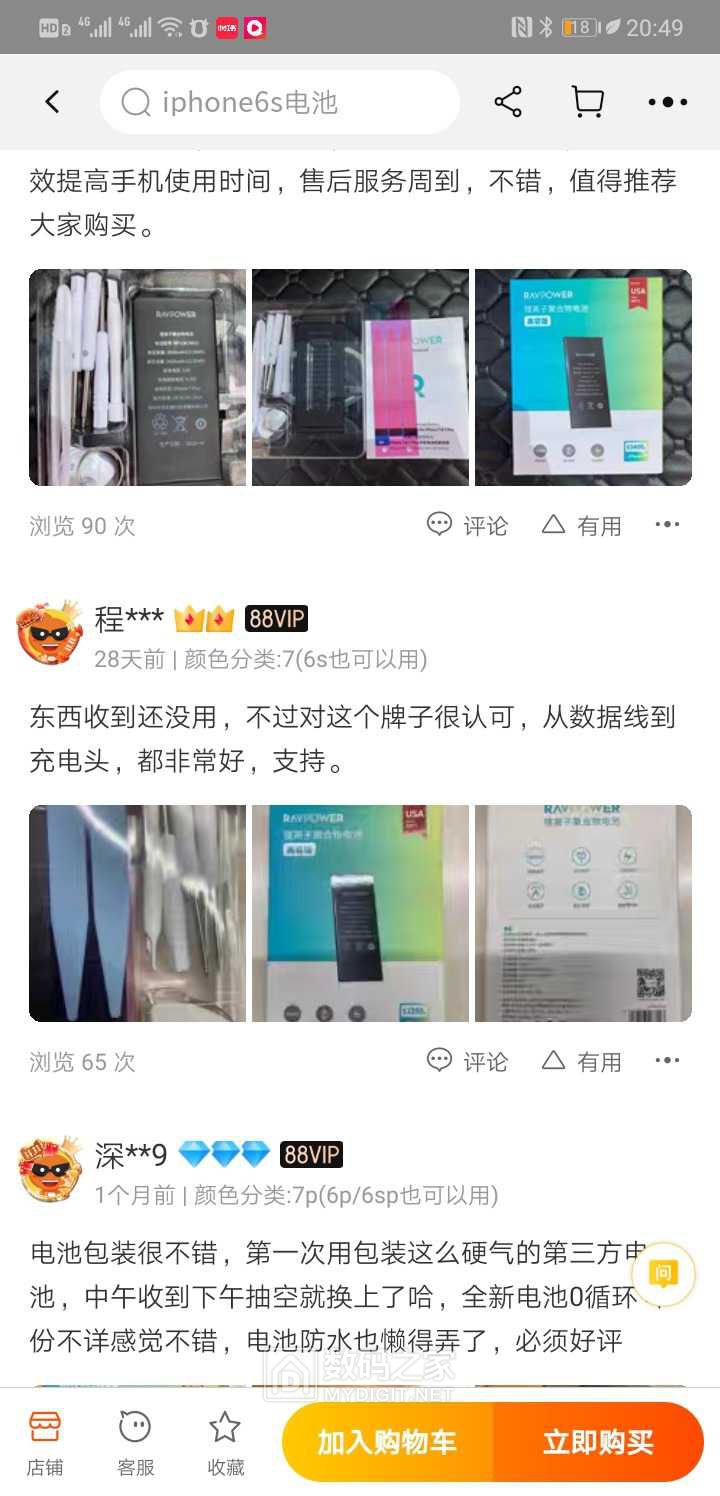720x1496 pixels.
Task: Open more options for 程***'s review
Action: (667, 1060)
